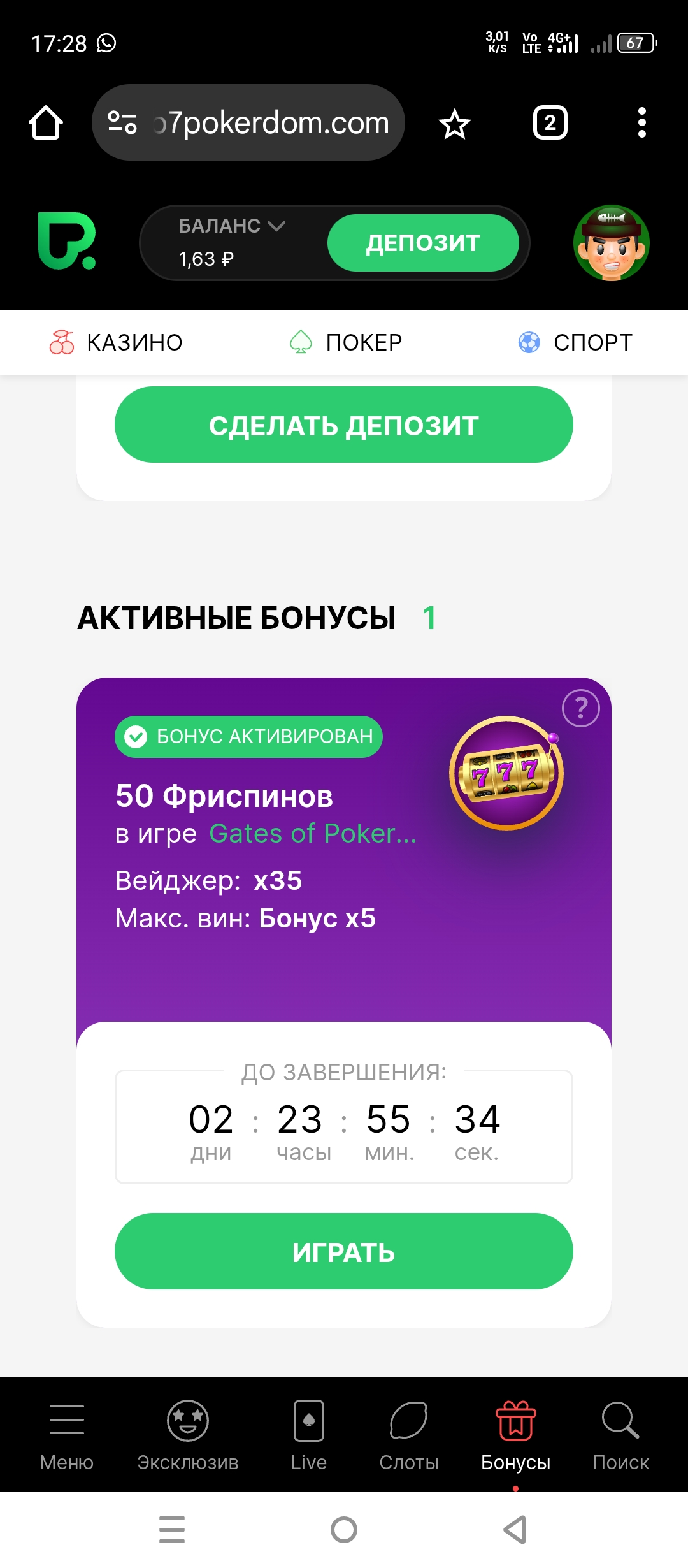688x1568 pixels.
Task: Open the bonus help question mark
Action: 580,708
